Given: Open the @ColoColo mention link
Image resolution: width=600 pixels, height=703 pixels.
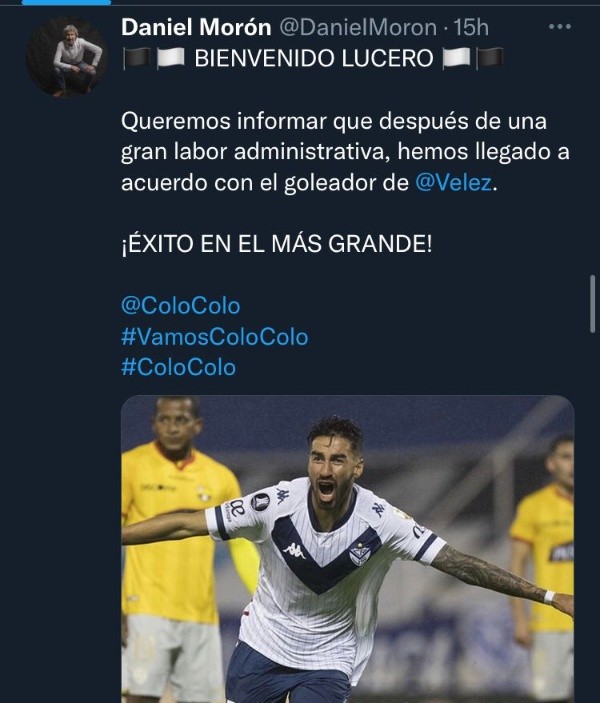Looking at the screenshot, I should point(180,305).
